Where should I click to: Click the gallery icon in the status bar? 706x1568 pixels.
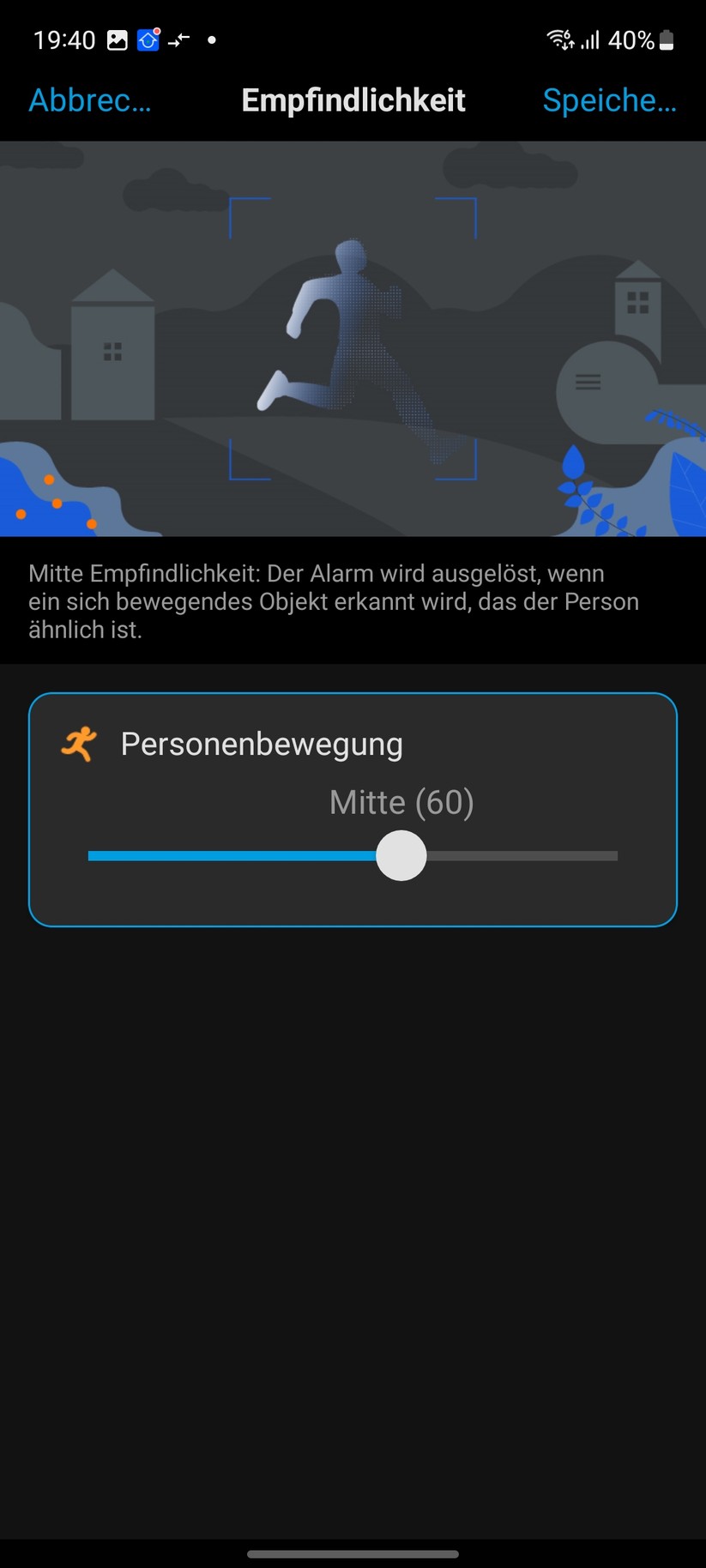(x=118, y=39)
